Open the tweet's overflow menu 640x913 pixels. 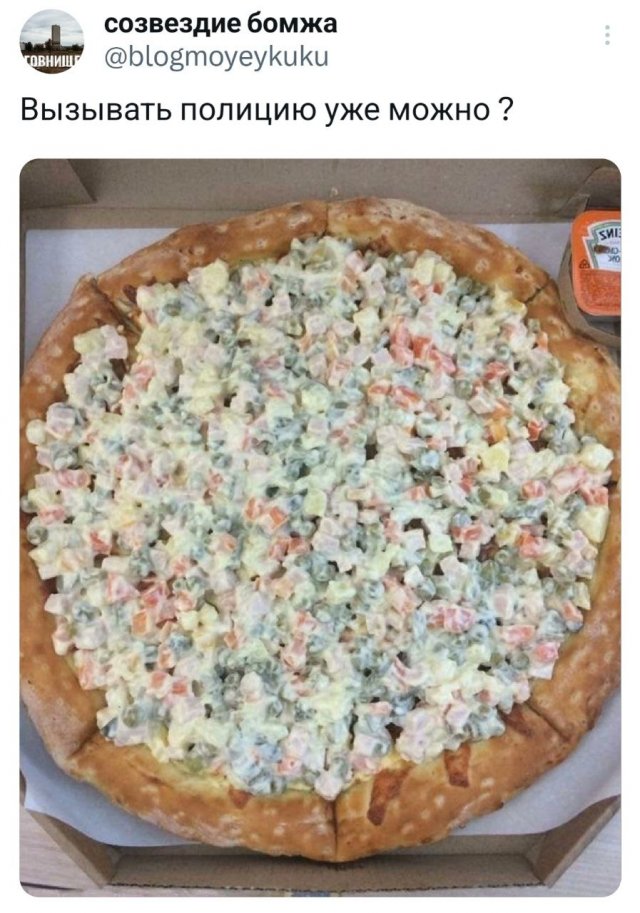coord(606,36)
